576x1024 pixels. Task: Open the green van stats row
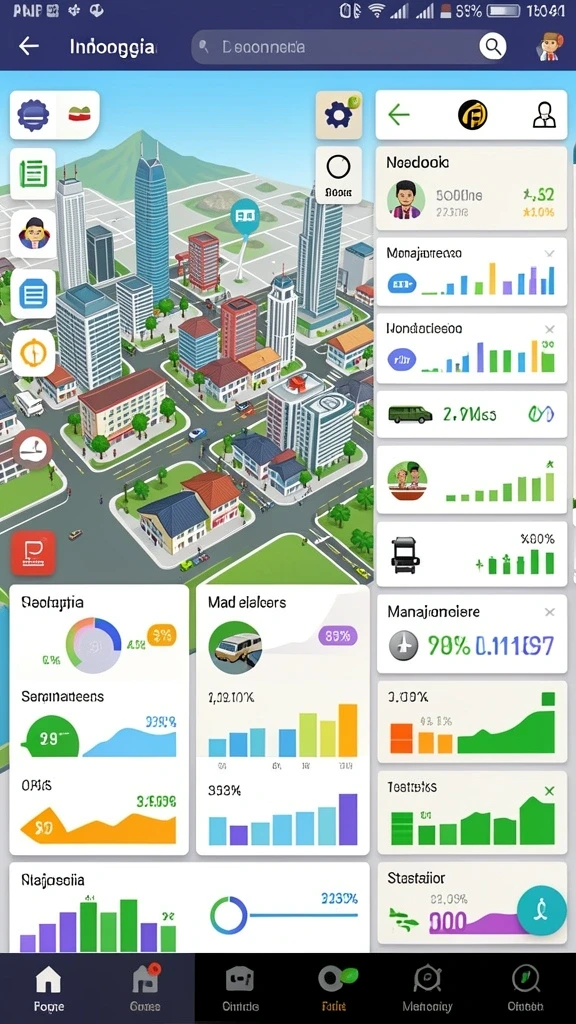click(x=472, y=415)
